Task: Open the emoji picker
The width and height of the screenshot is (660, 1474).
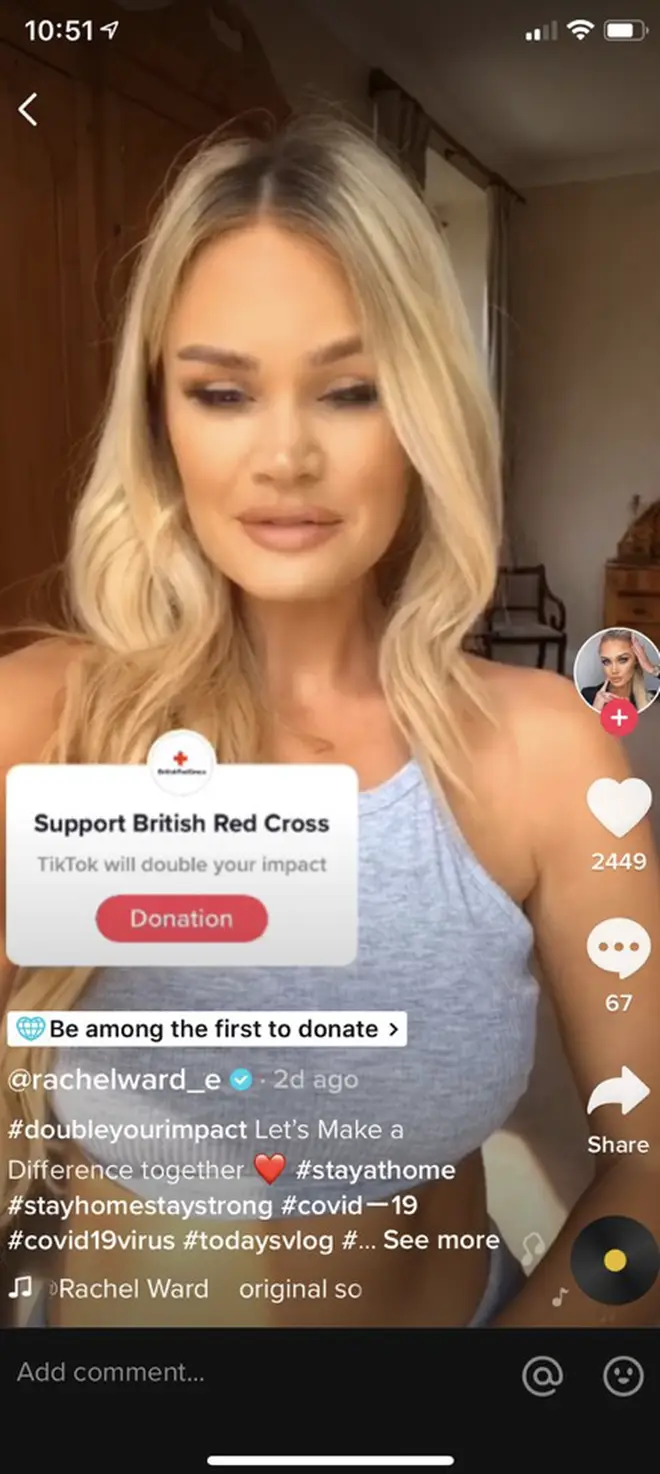Action: point(623,1376)
